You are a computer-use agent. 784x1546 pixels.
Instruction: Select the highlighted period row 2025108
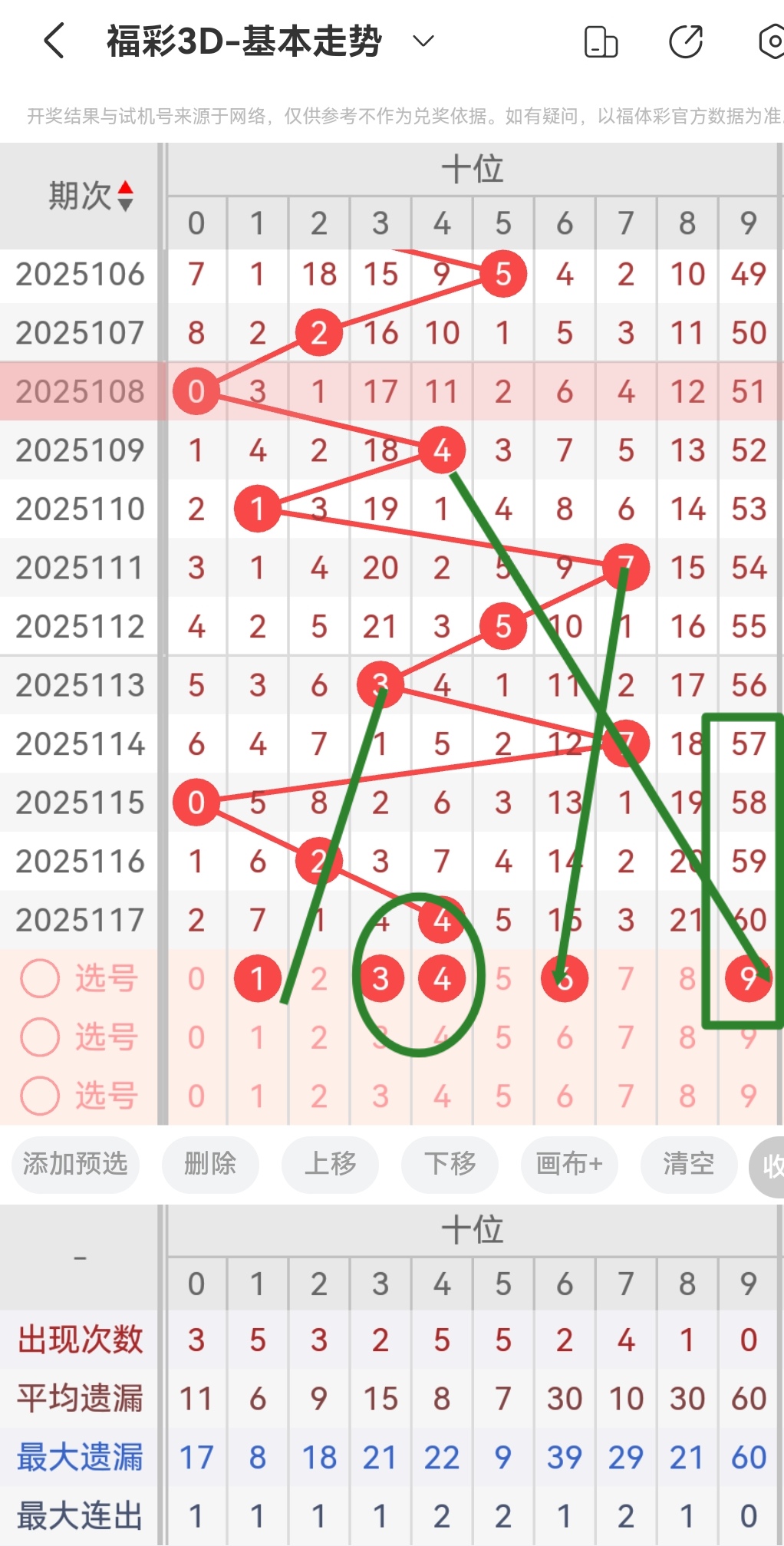point(79,391)
